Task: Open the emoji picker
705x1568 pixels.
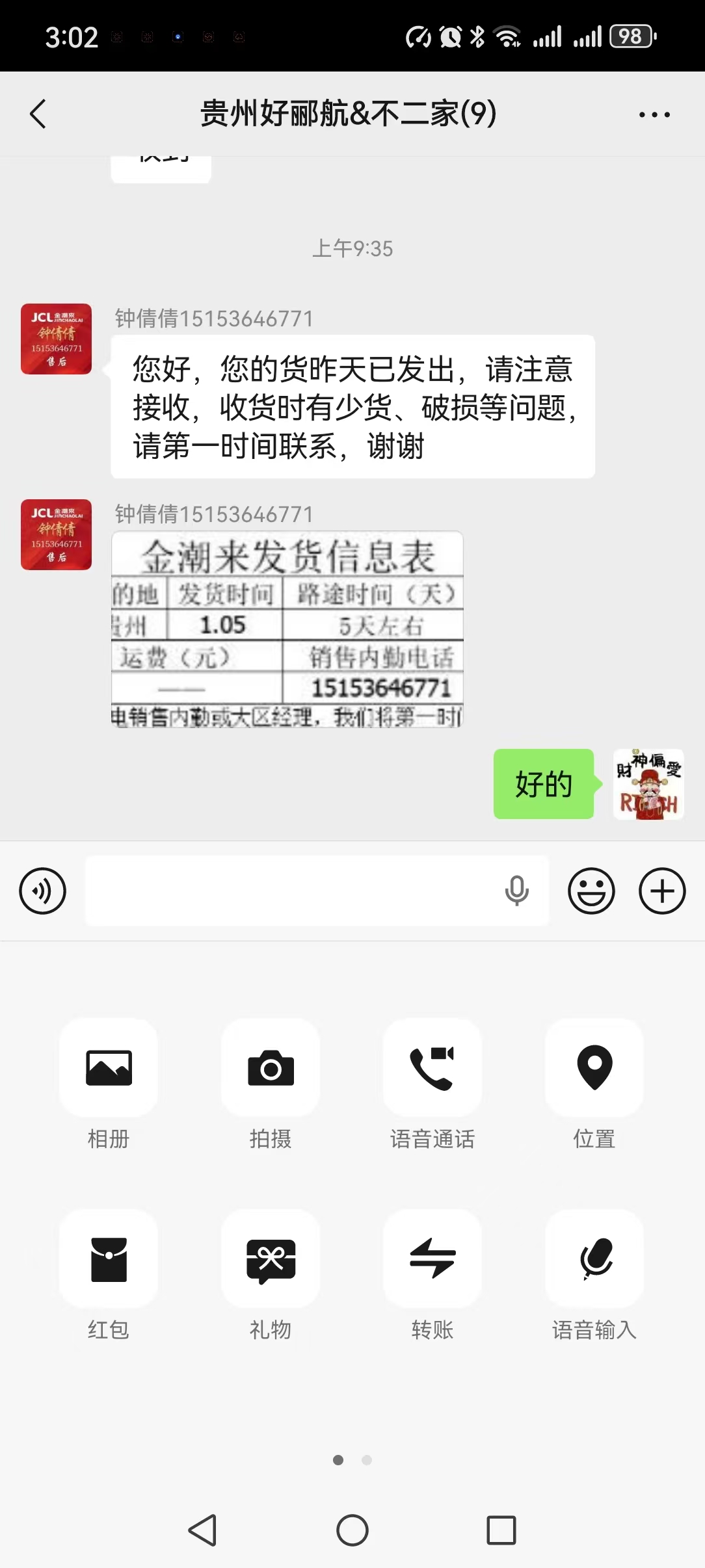Action: [591, 891]
